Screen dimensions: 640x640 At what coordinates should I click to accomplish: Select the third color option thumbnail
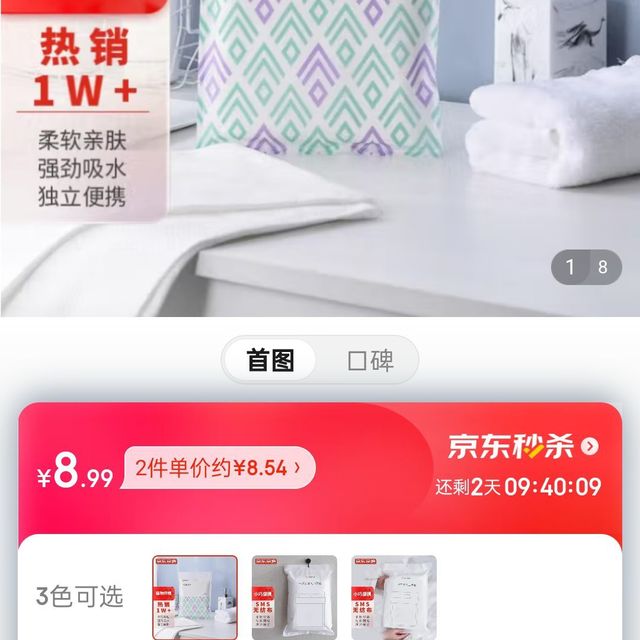coord(393,598)
